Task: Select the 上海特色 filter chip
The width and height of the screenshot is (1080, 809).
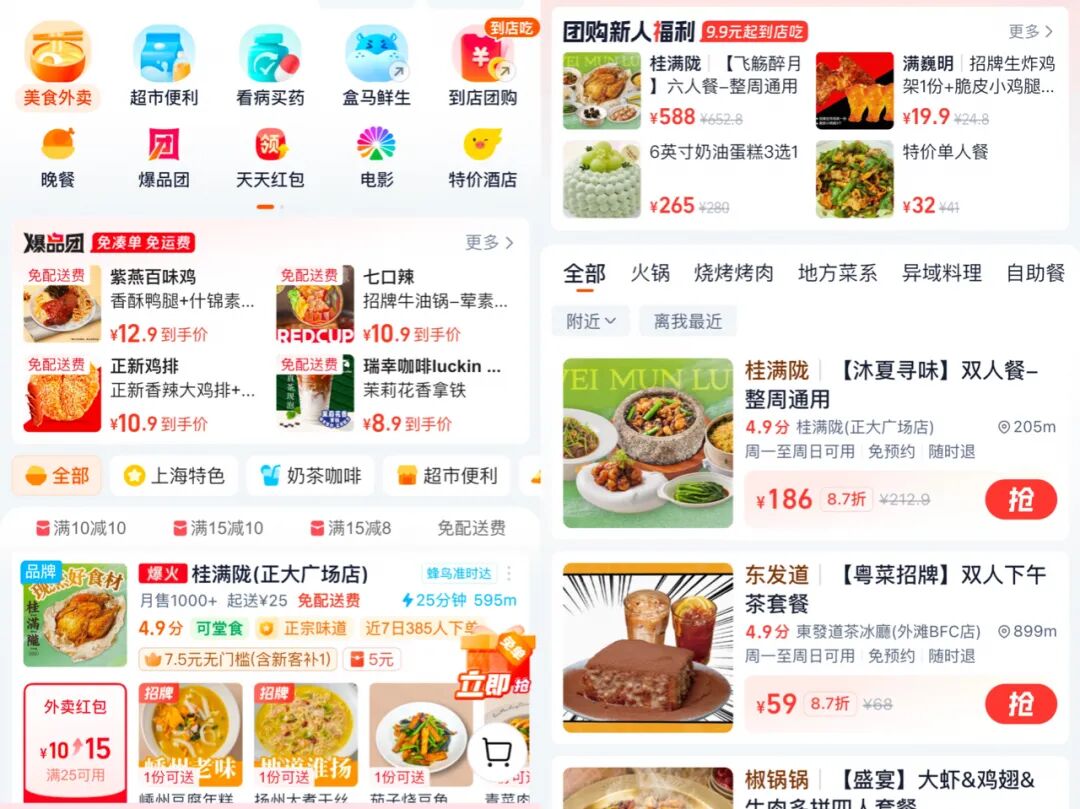Action: point(174,476)
